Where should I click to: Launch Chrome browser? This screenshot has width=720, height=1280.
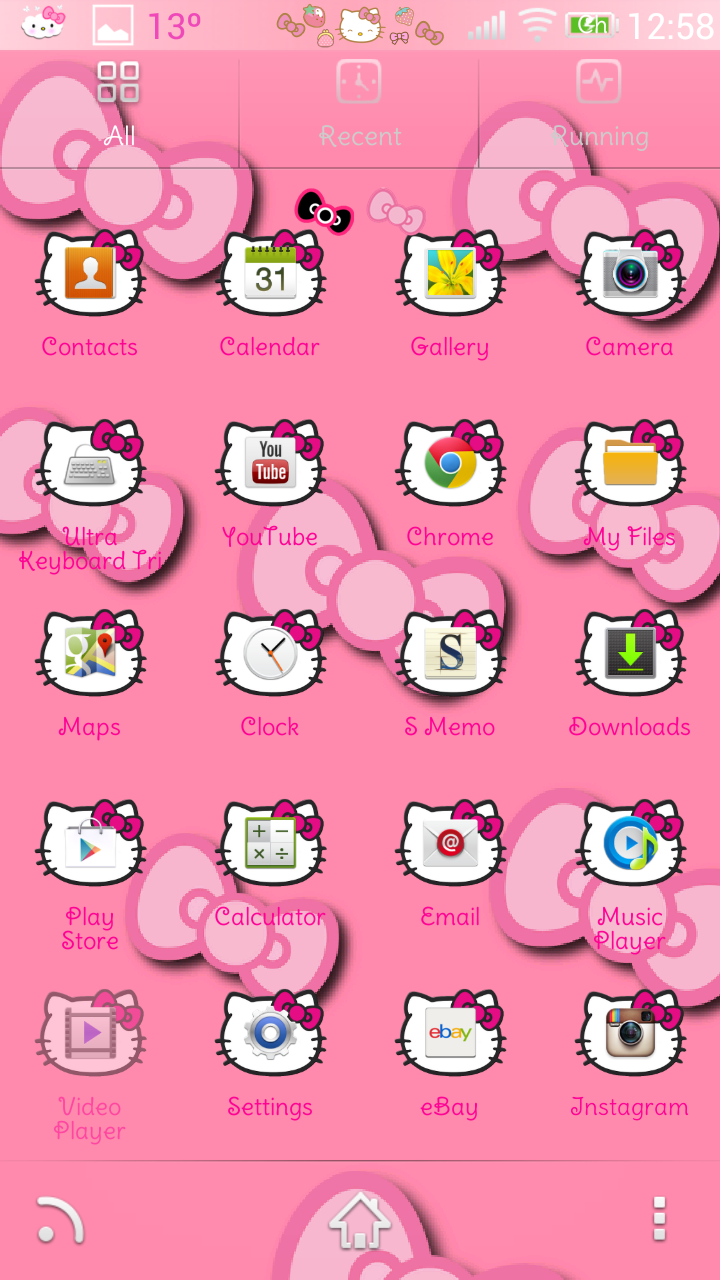(x=450, y=460)
